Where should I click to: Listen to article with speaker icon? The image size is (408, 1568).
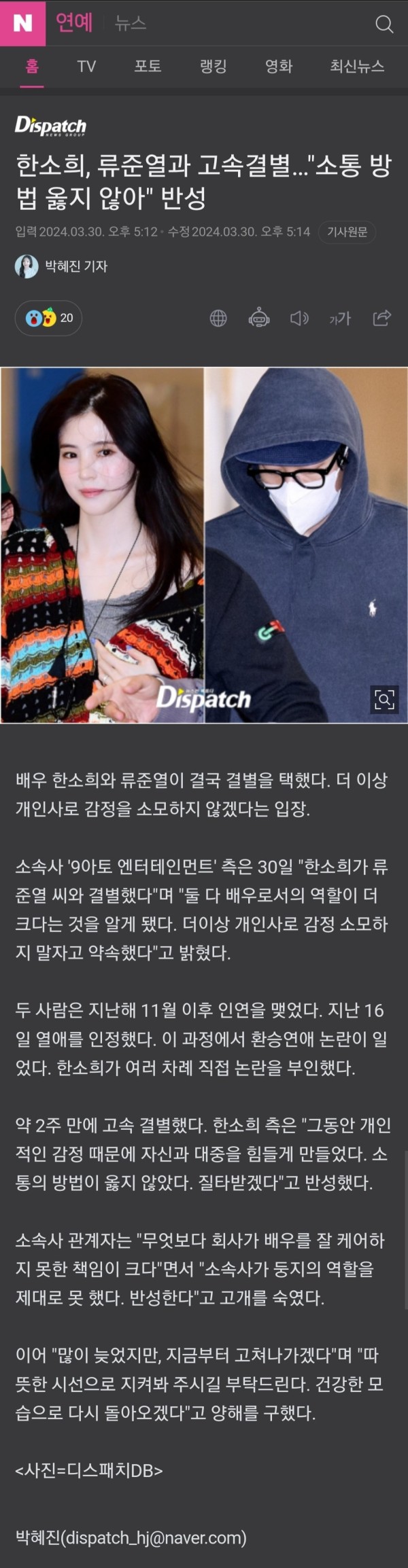(x=299, y=318)
